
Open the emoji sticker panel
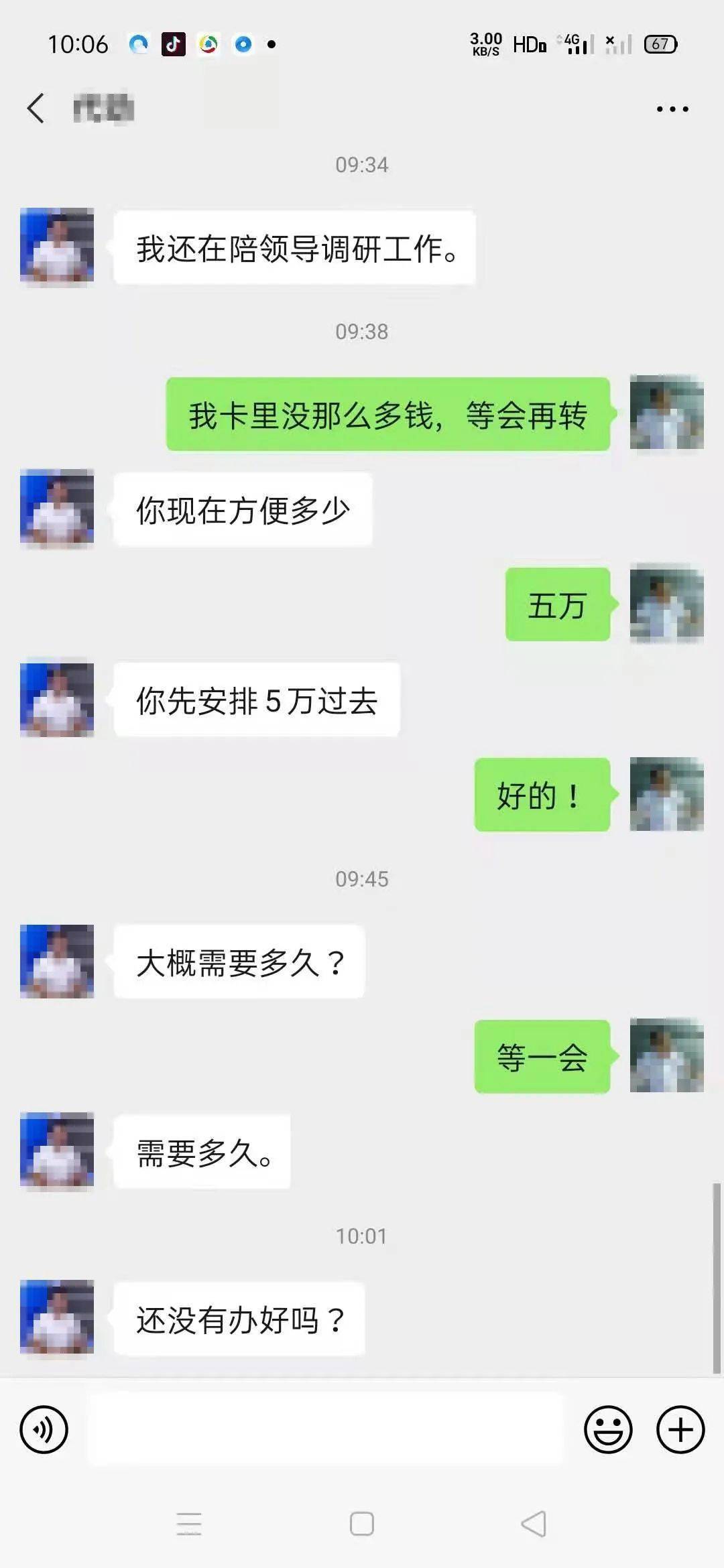(608, 1429)
